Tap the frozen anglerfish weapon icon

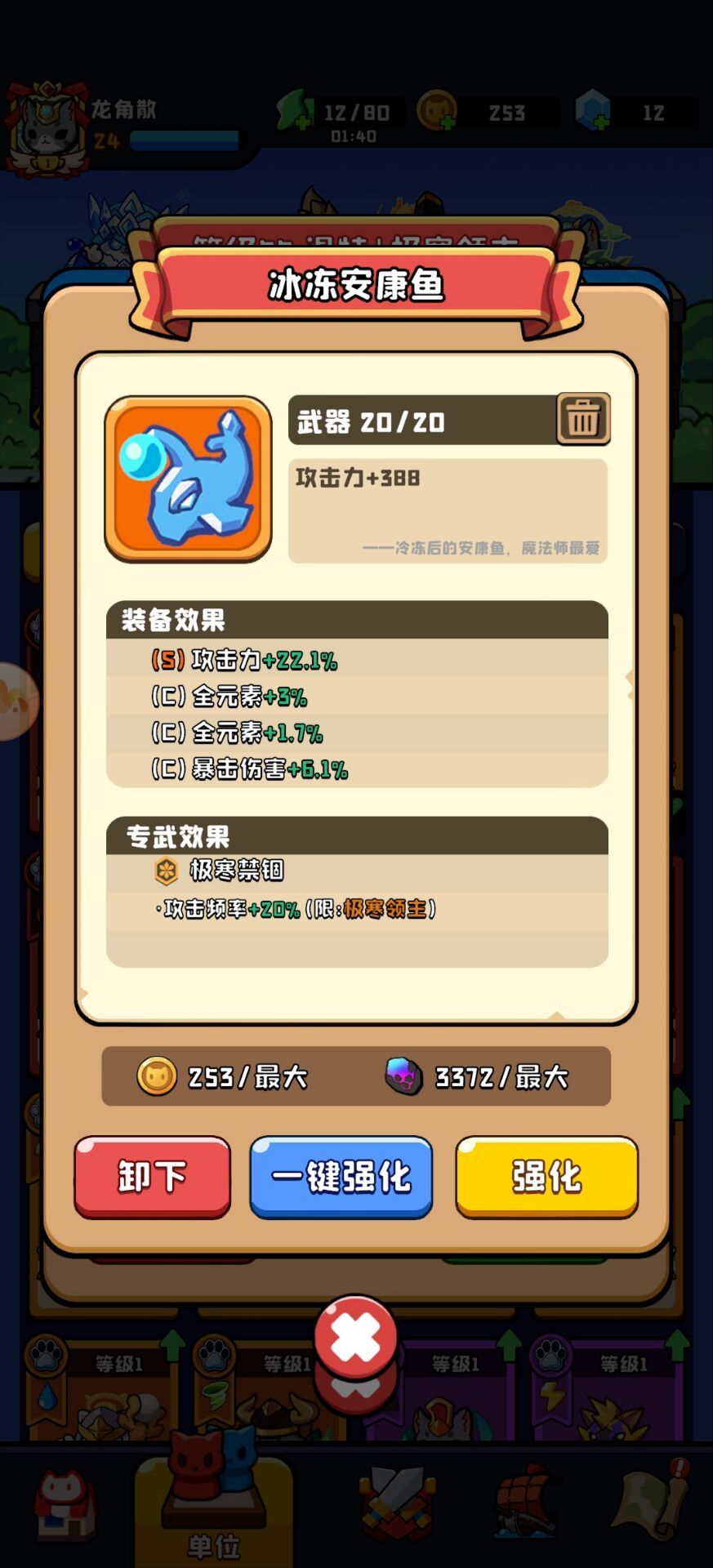coord(189,478)
